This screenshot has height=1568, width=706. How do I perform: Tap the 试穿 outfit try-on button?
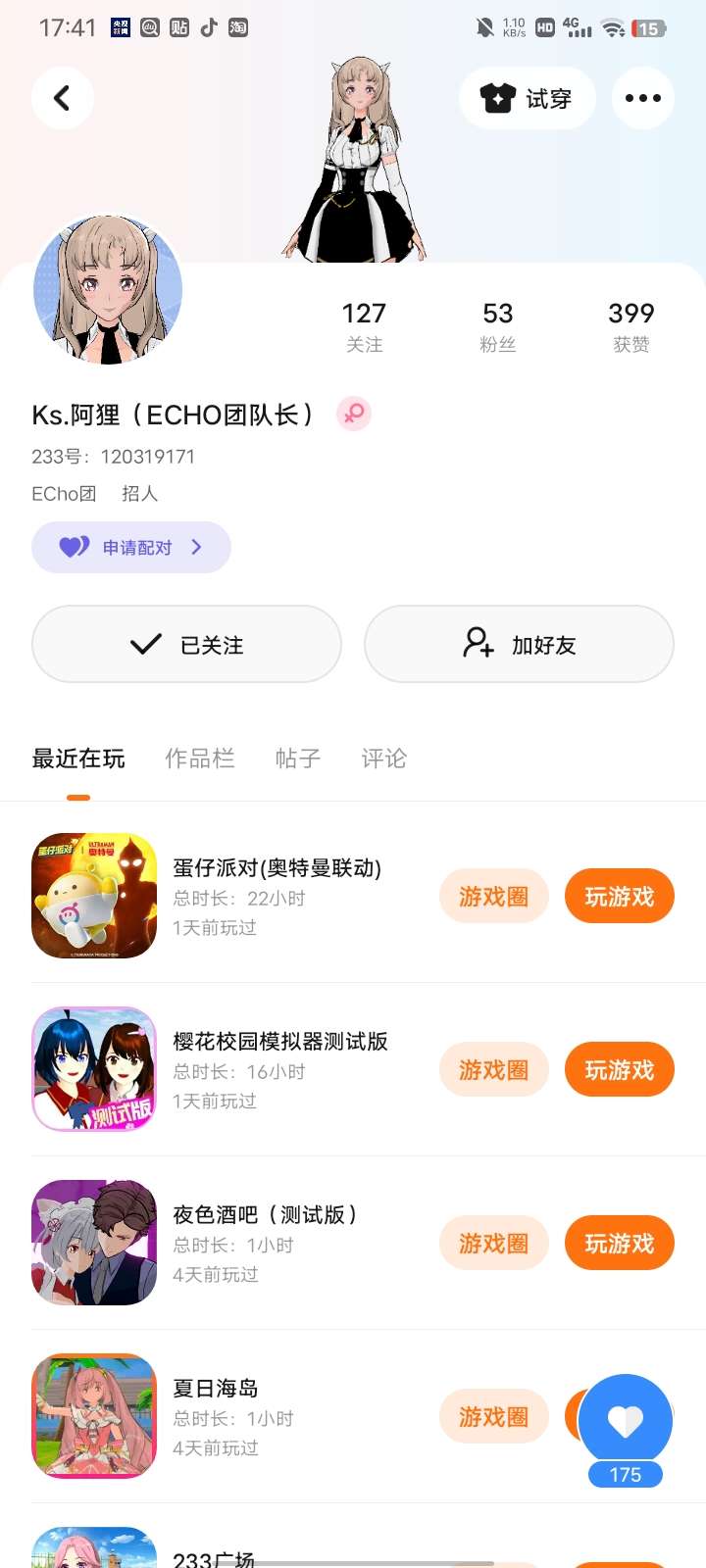pos(527,98)
